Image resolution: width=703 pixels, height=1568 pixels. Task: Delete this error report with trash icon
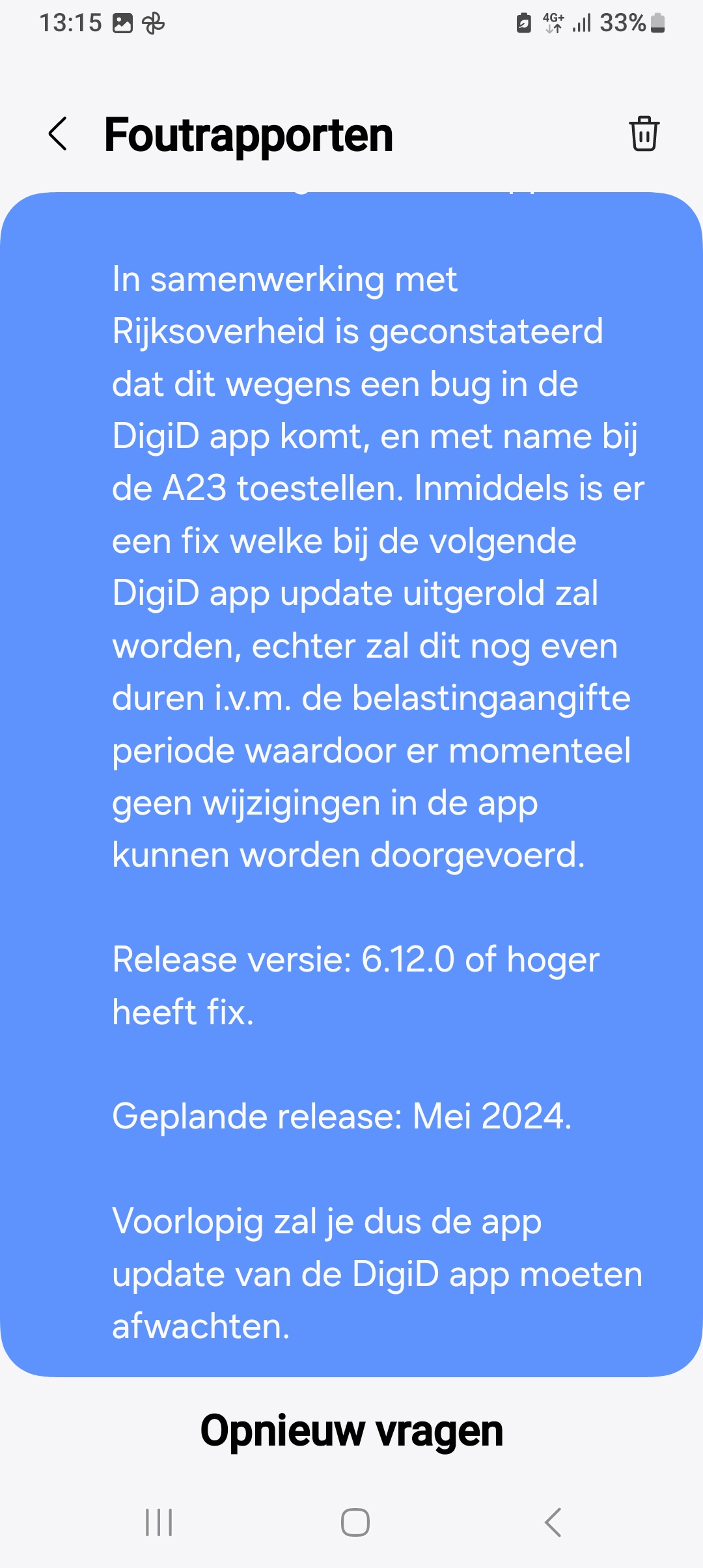pyautogui.click(x=644, y=134)
